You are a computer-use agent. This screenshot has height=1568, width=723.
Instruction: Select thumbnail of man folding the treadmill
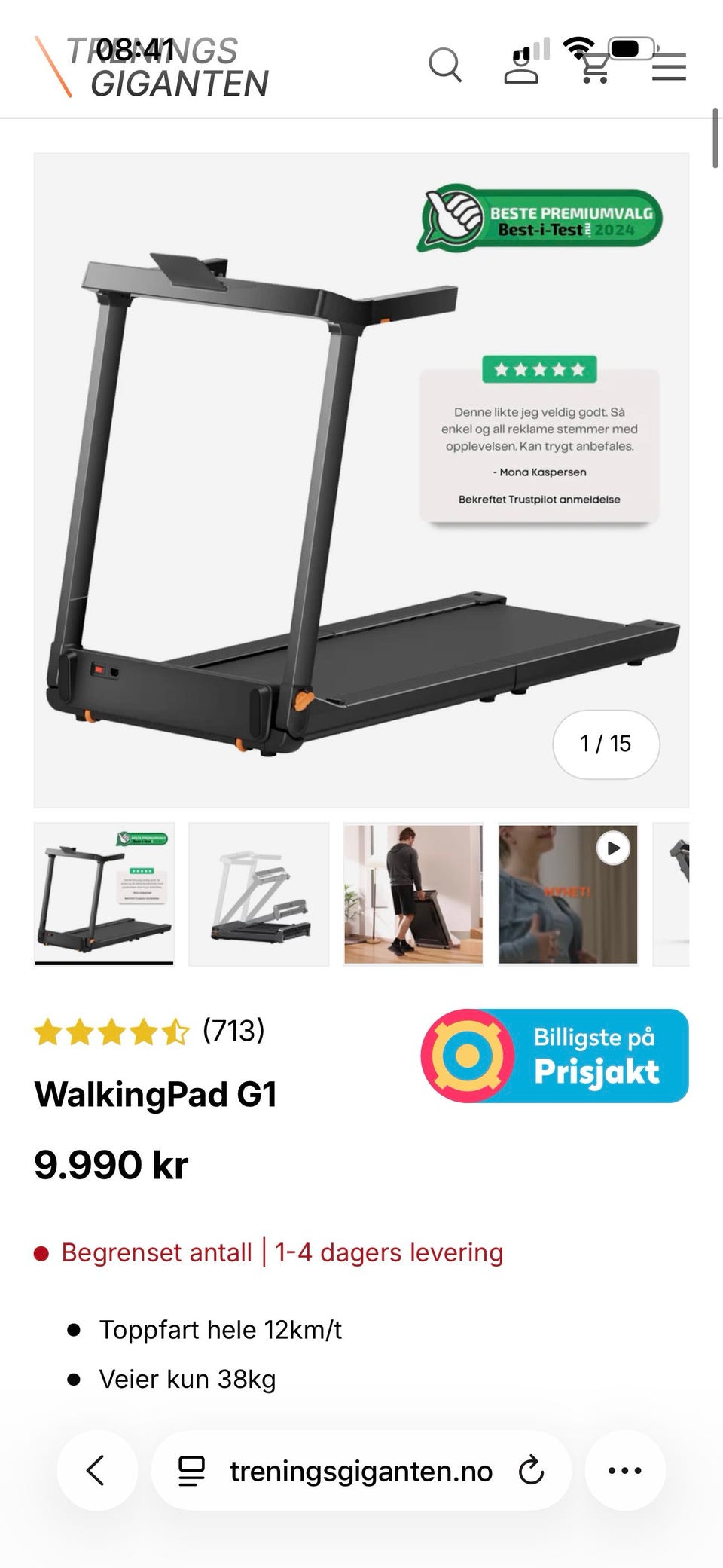coord(415,892)
